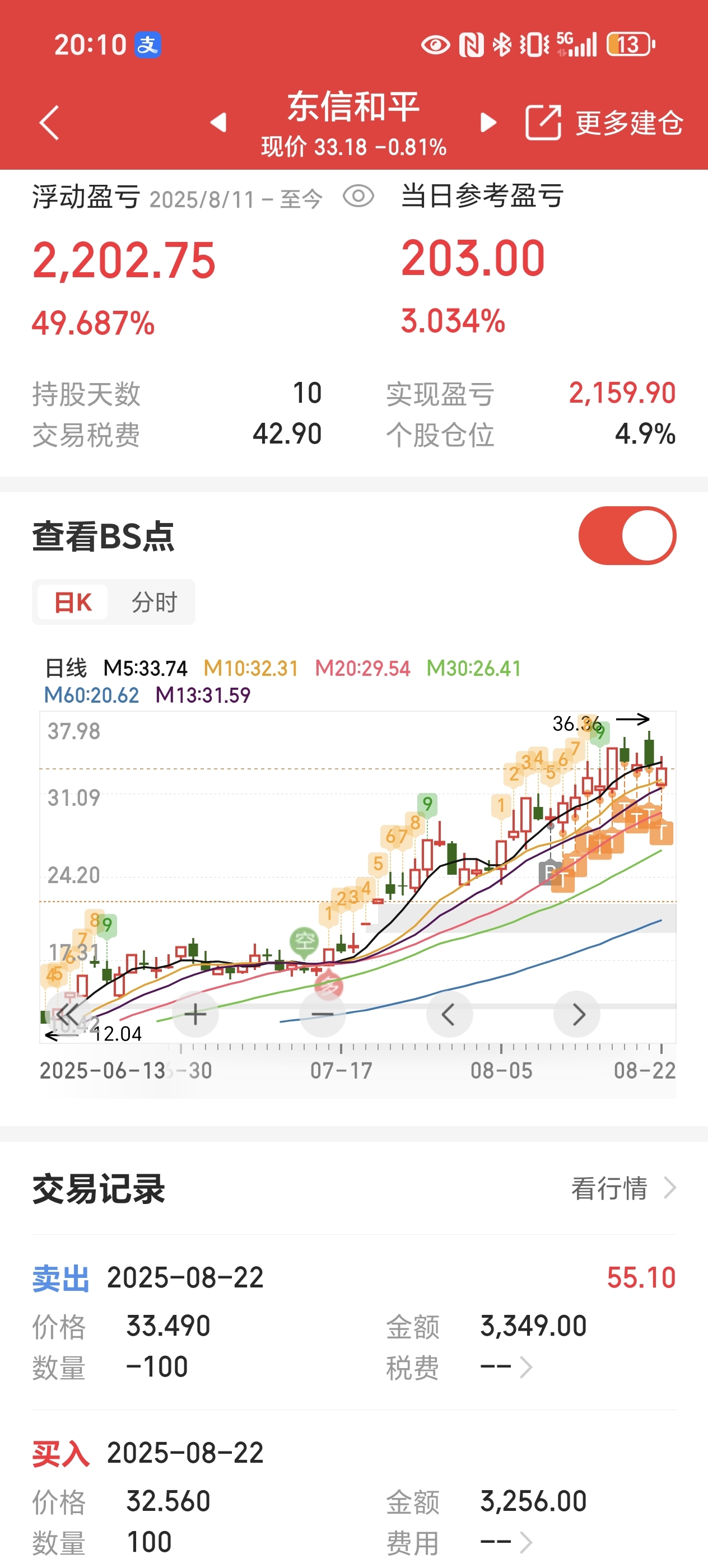Viewport: 708px width, 1568px height.
Task: Hide floating profit amounts with the eye icon
Action: click(x=358, y=196)
